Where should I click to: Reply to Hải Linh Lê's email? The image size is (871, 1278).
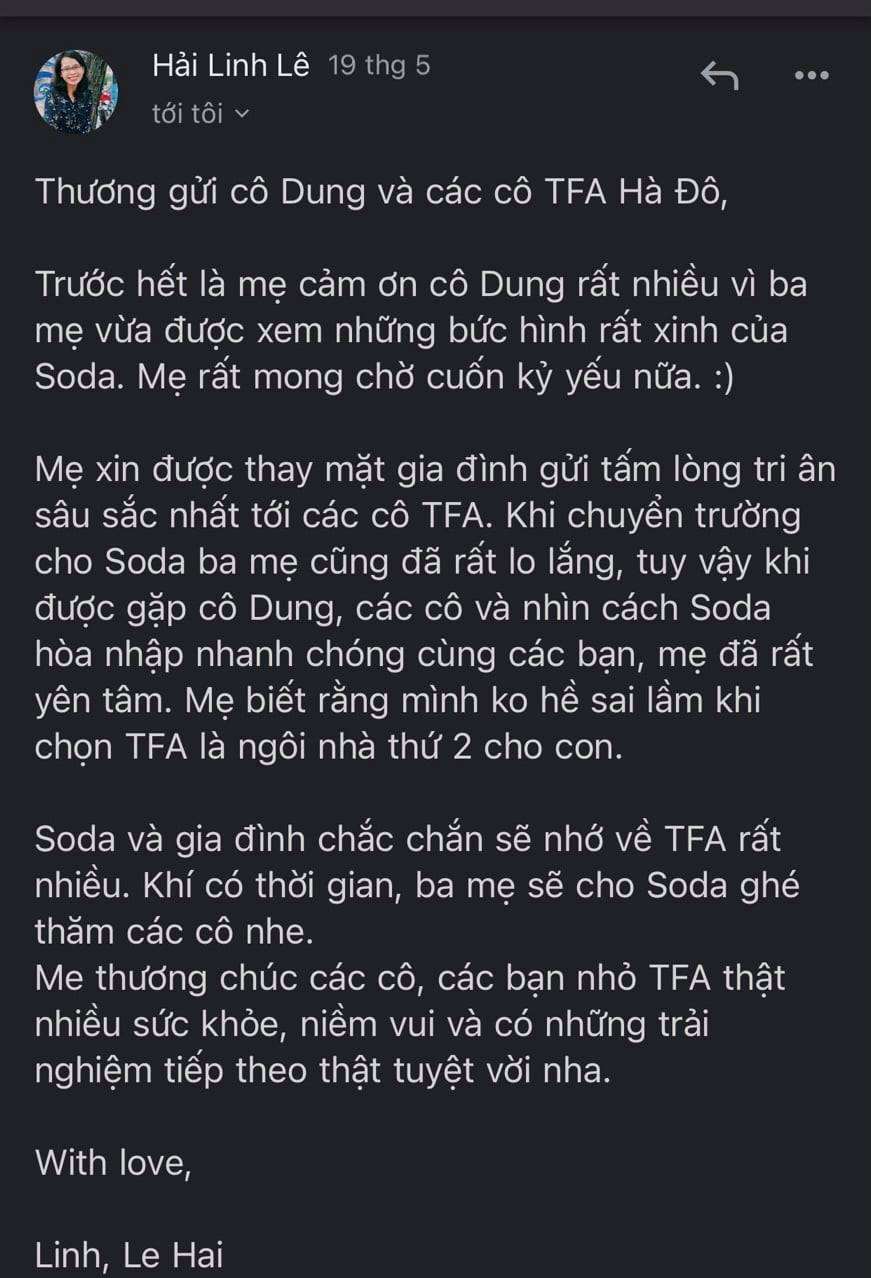point(719,75)
